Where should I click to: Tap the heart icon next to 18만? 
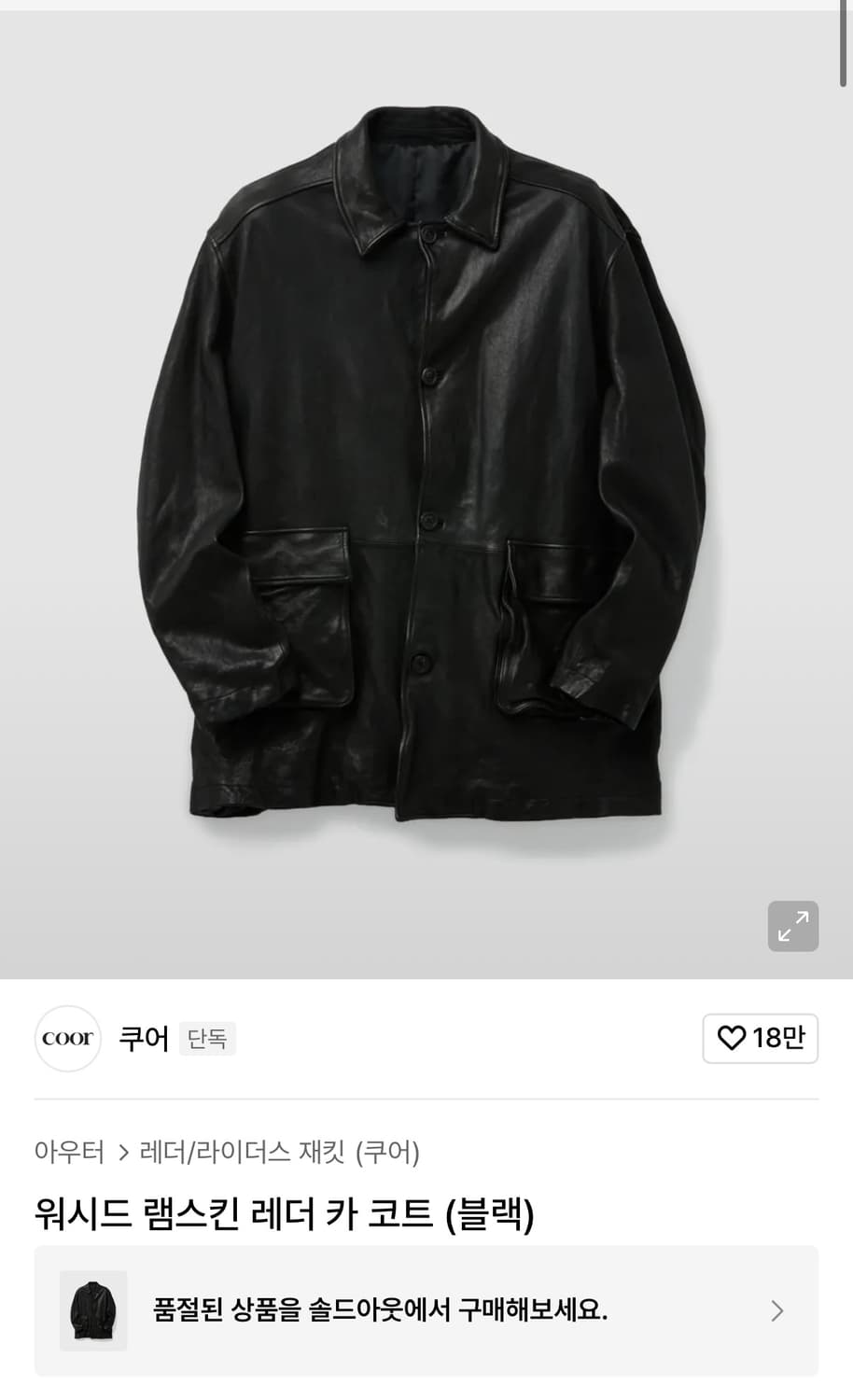[x=734, y=1038]
